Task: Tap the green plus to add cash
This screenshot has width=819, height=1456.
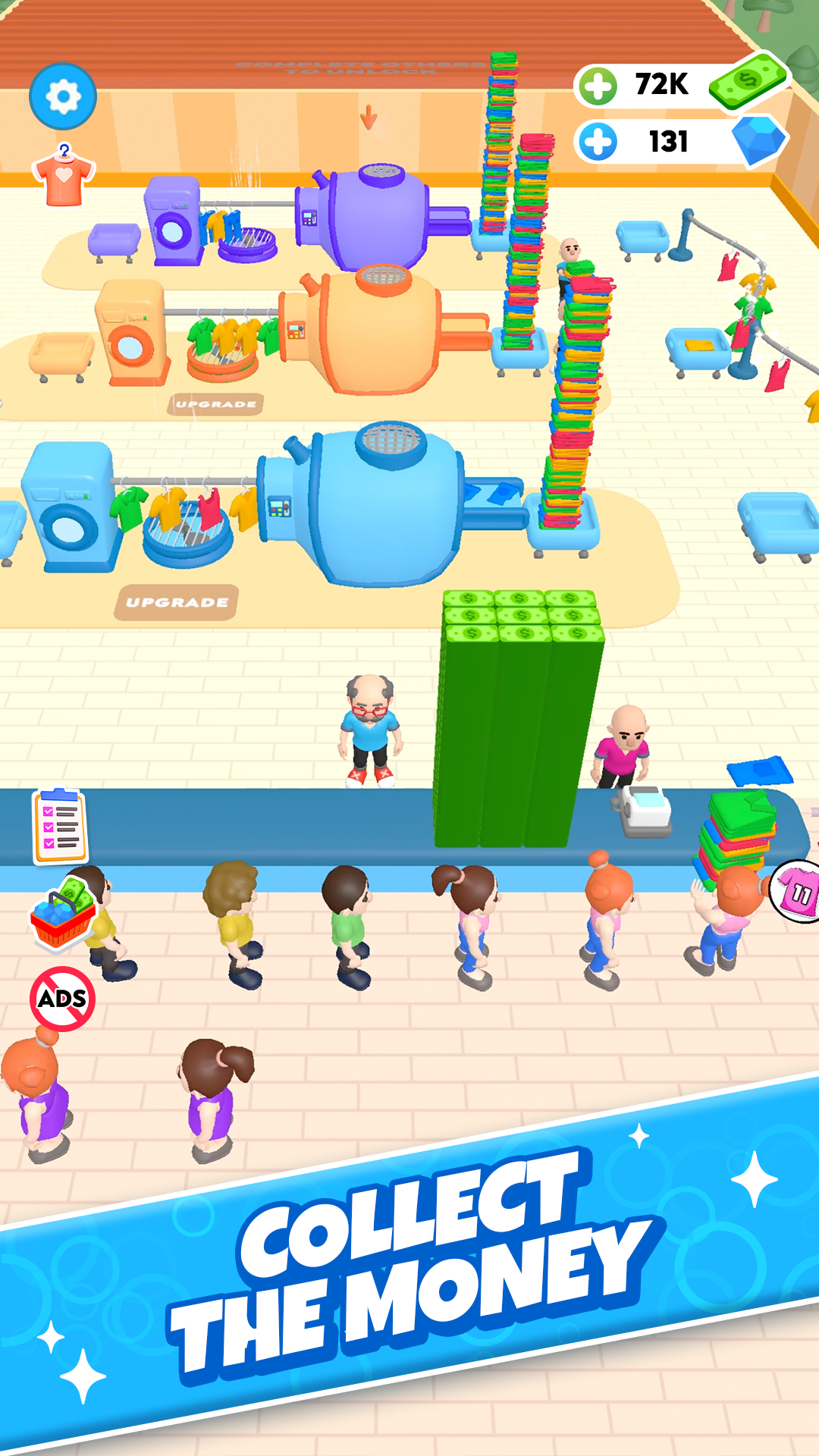Action: [x=598, y=86]
